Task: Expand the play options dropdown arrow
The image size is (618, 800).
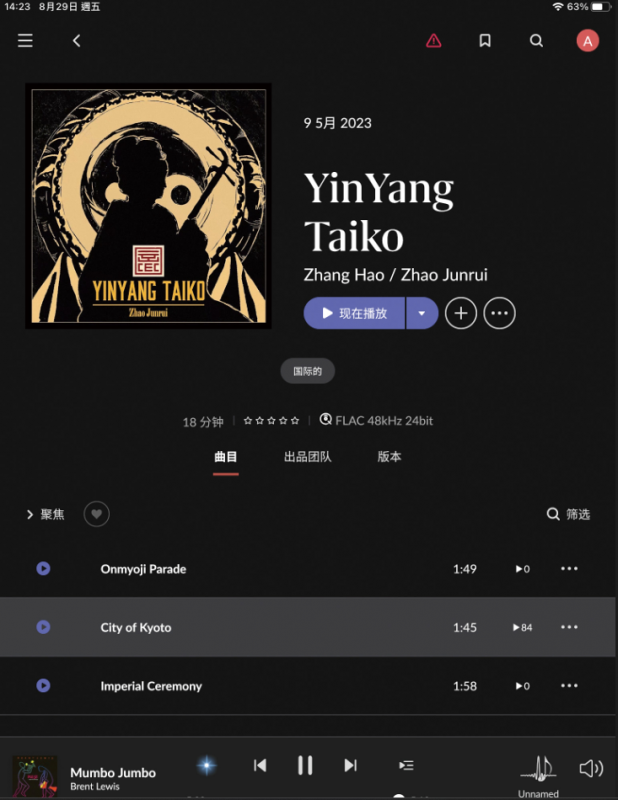Action: (x=422, y=313)
